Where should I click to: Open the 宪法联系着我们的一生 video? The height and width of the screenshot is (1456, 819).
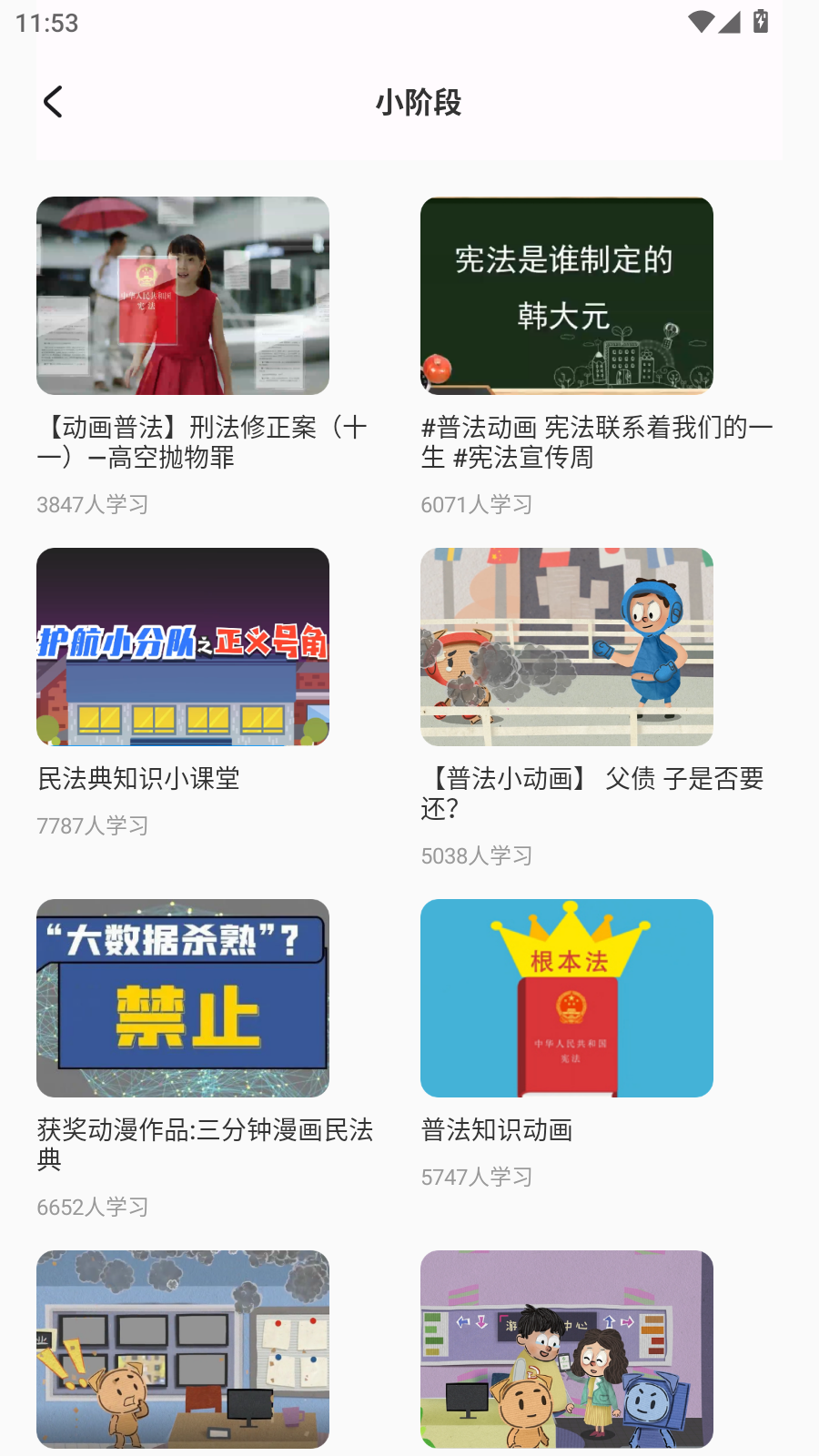566,296
